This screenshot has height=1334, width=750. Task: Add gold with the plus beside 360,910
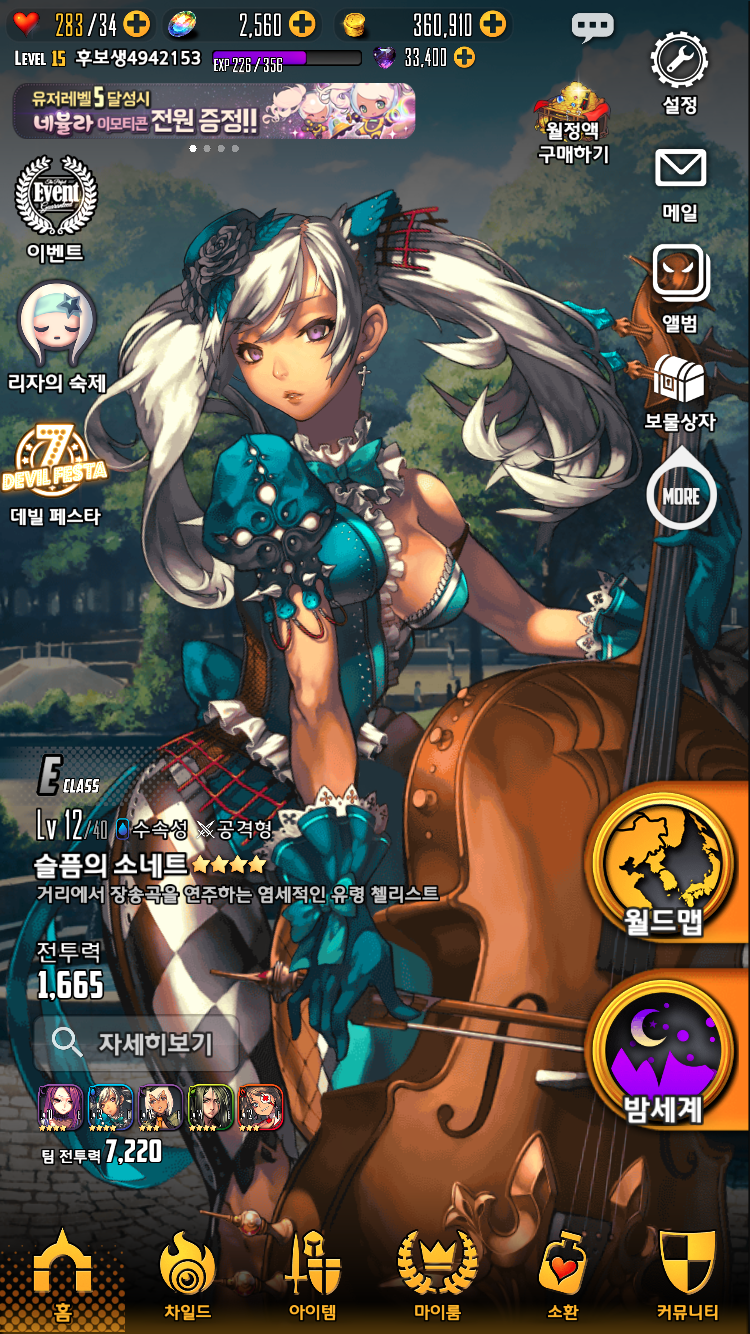(493, 24)
